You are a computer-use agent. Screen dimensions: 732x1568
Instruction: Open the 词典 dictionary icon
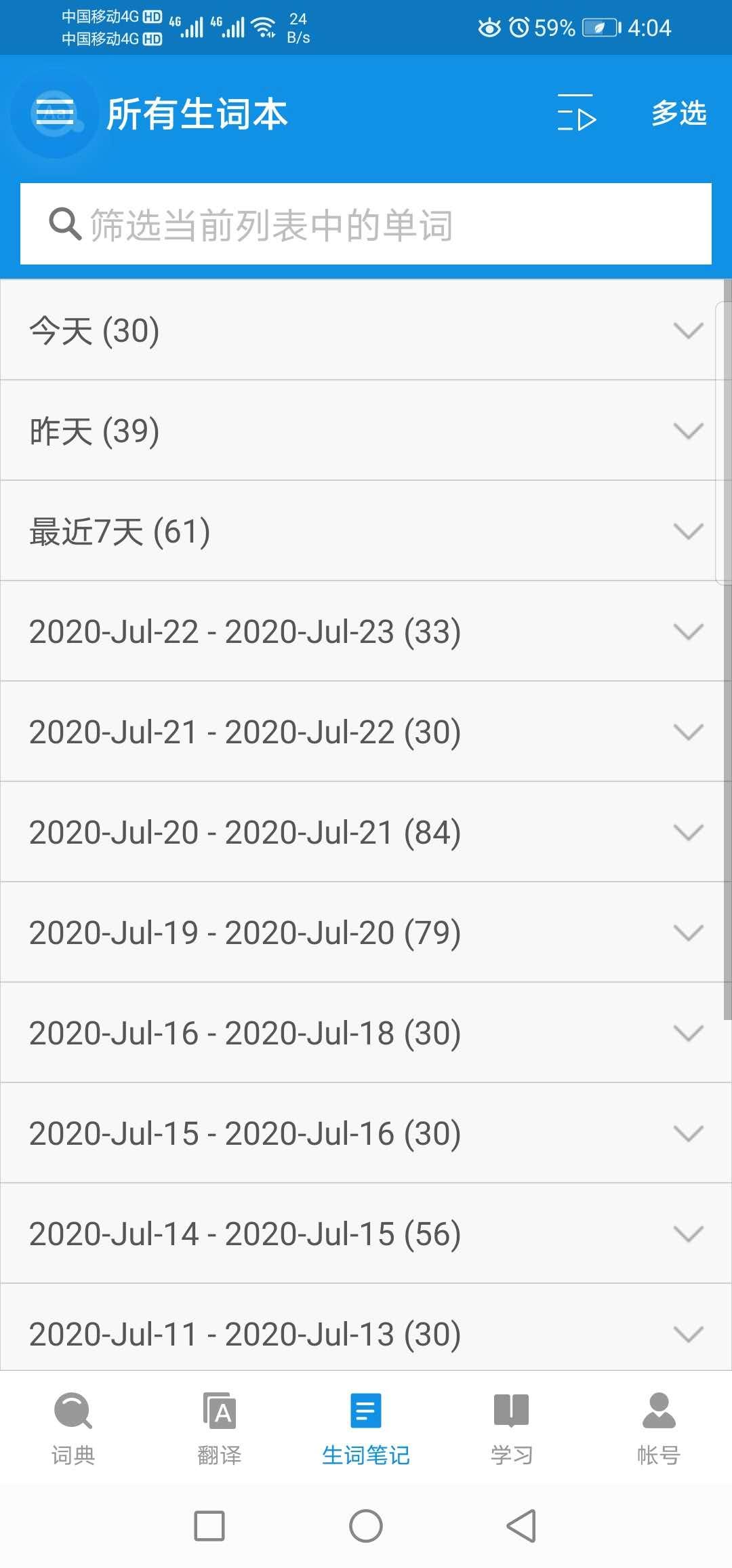point(71,1424)
